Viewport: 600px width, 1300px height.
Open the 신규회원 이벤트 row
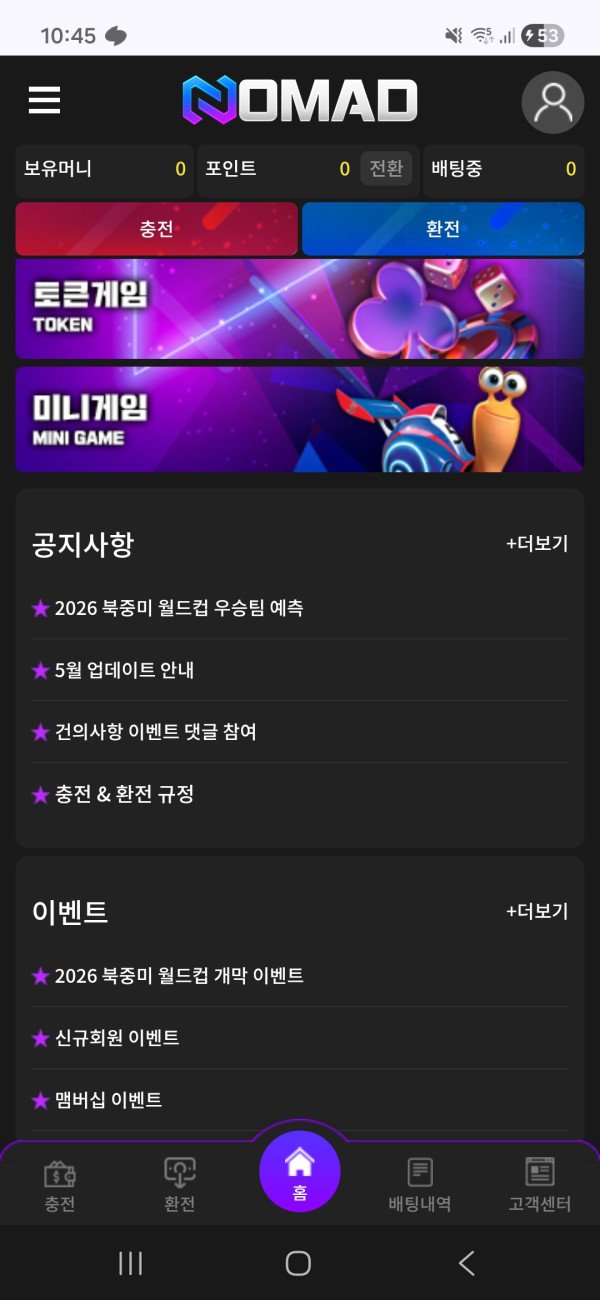pyautogui.click(x=300, y=1038)
